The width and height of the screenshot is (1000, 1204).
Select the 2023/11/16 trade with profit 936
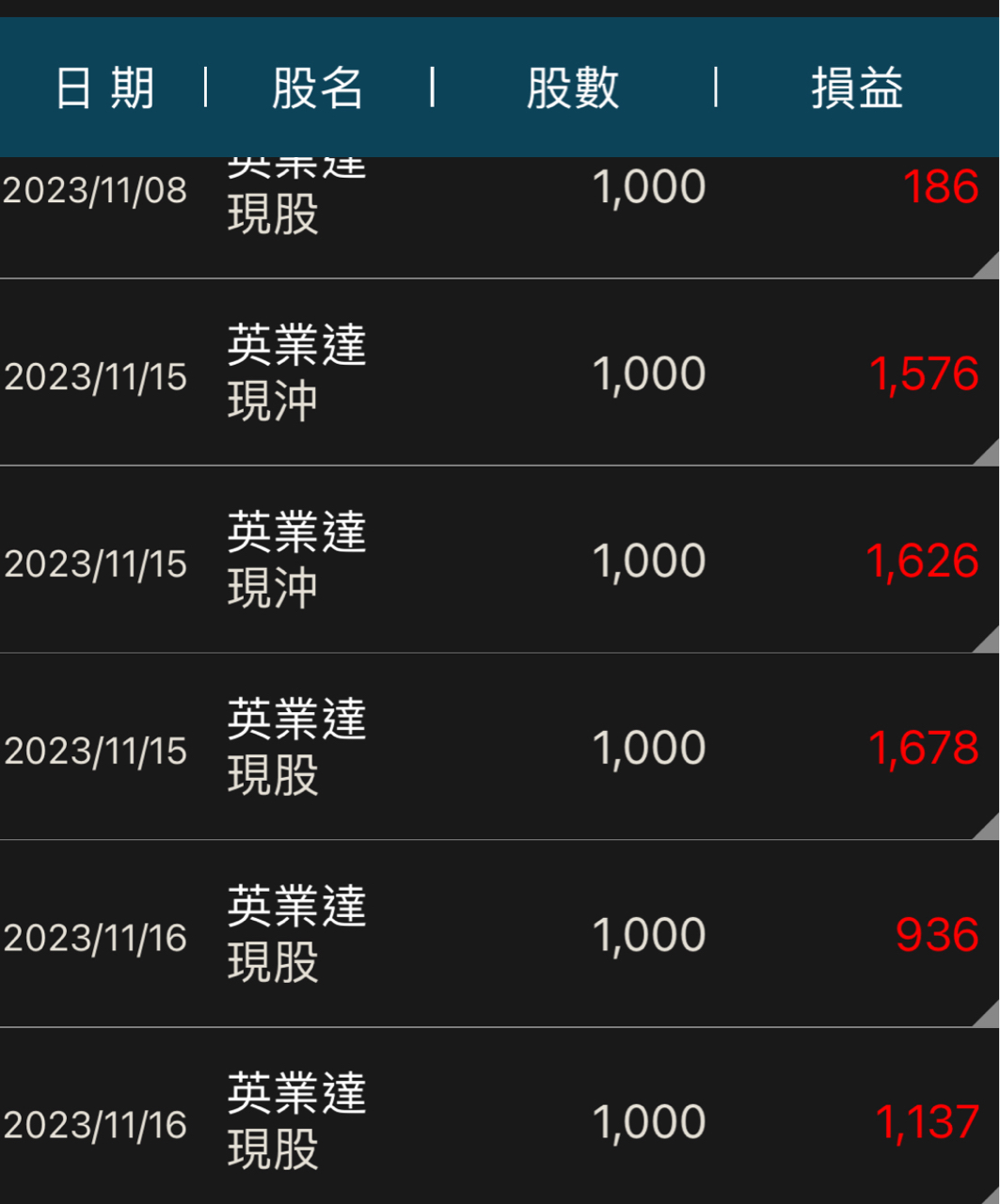coord(499,935)
